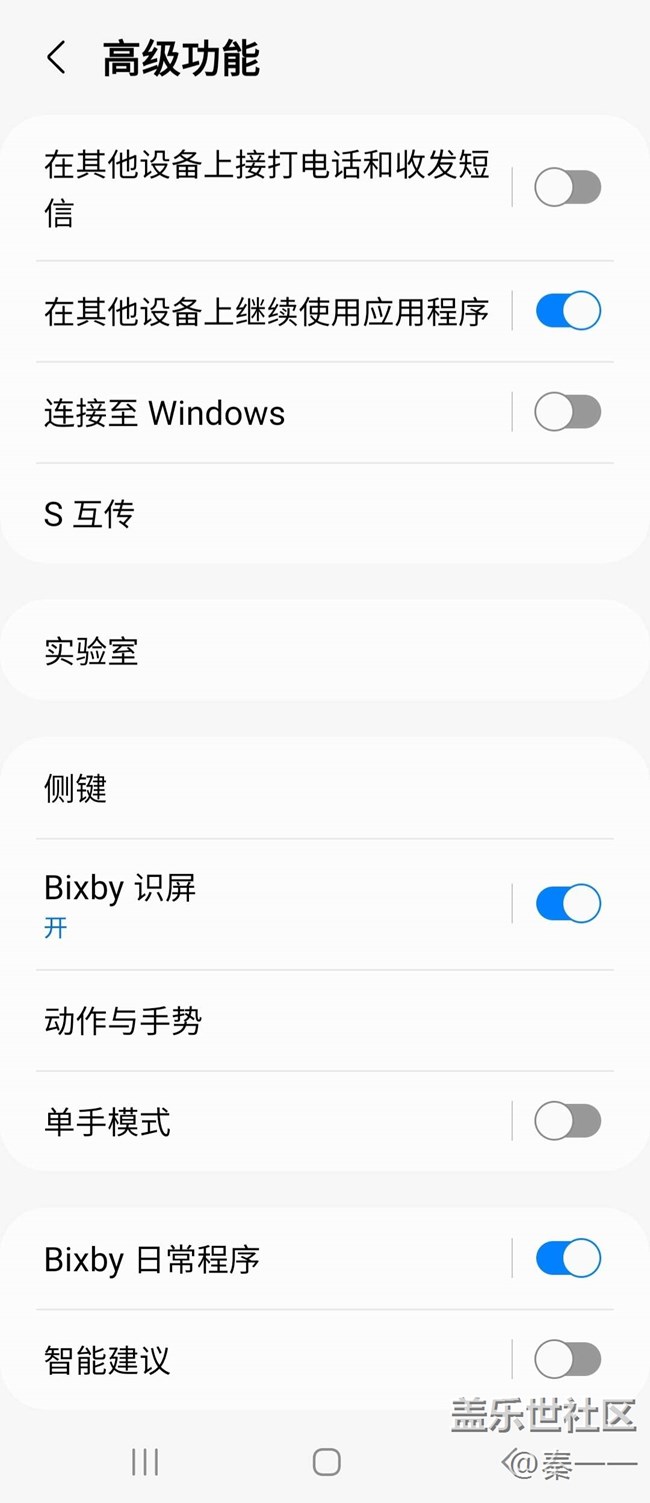Turn off 在其他设备上继续使用应用程序 switch
Viewport: 650px width, 1503px height.
(567, 311)
